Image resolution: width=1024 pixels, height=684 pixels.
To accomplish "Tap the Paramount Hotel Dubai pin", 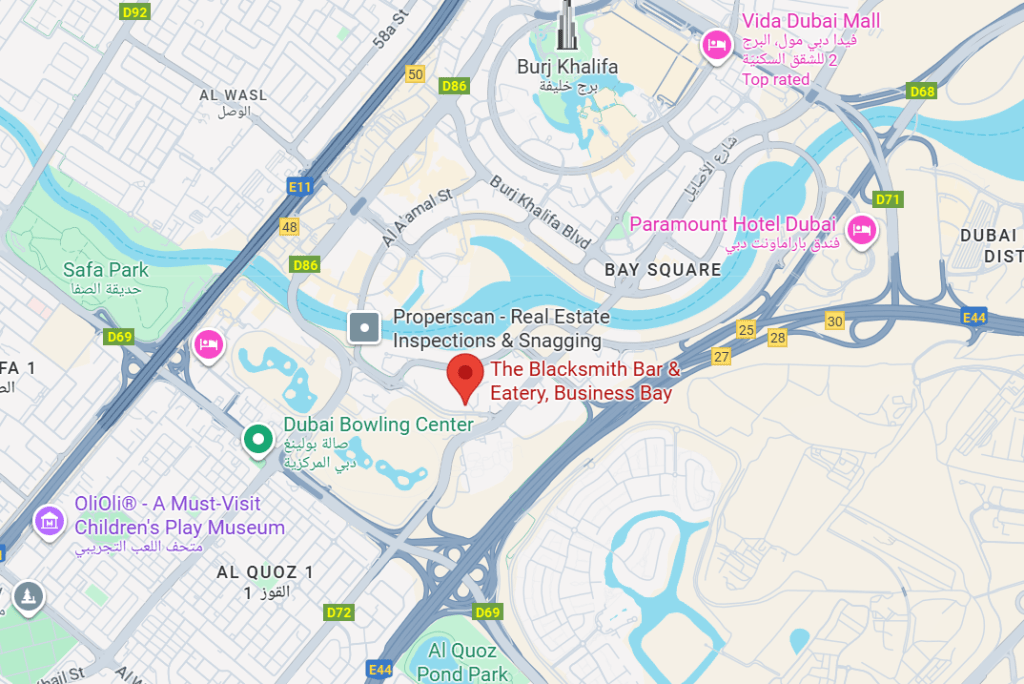I will click(x=860, y=230).
